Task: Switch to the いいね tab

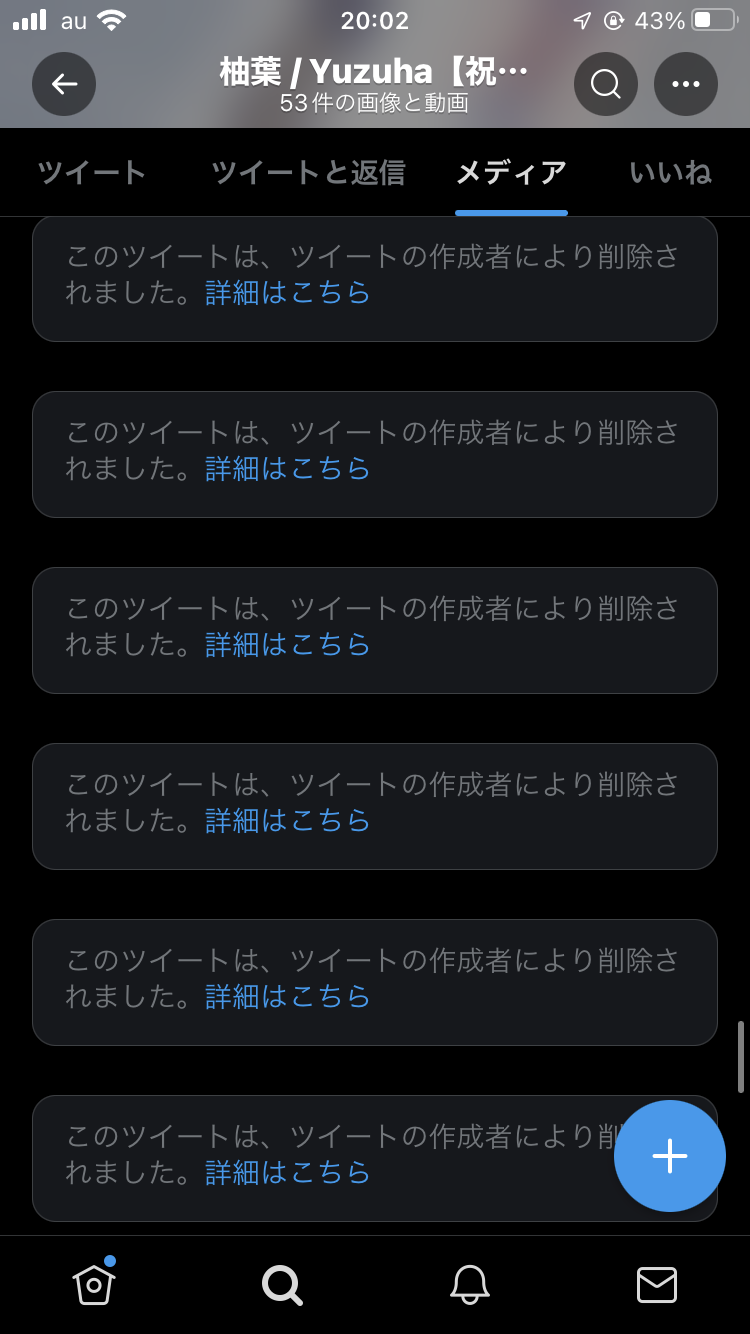Action: pyautogui.click(x=670, y=173)
